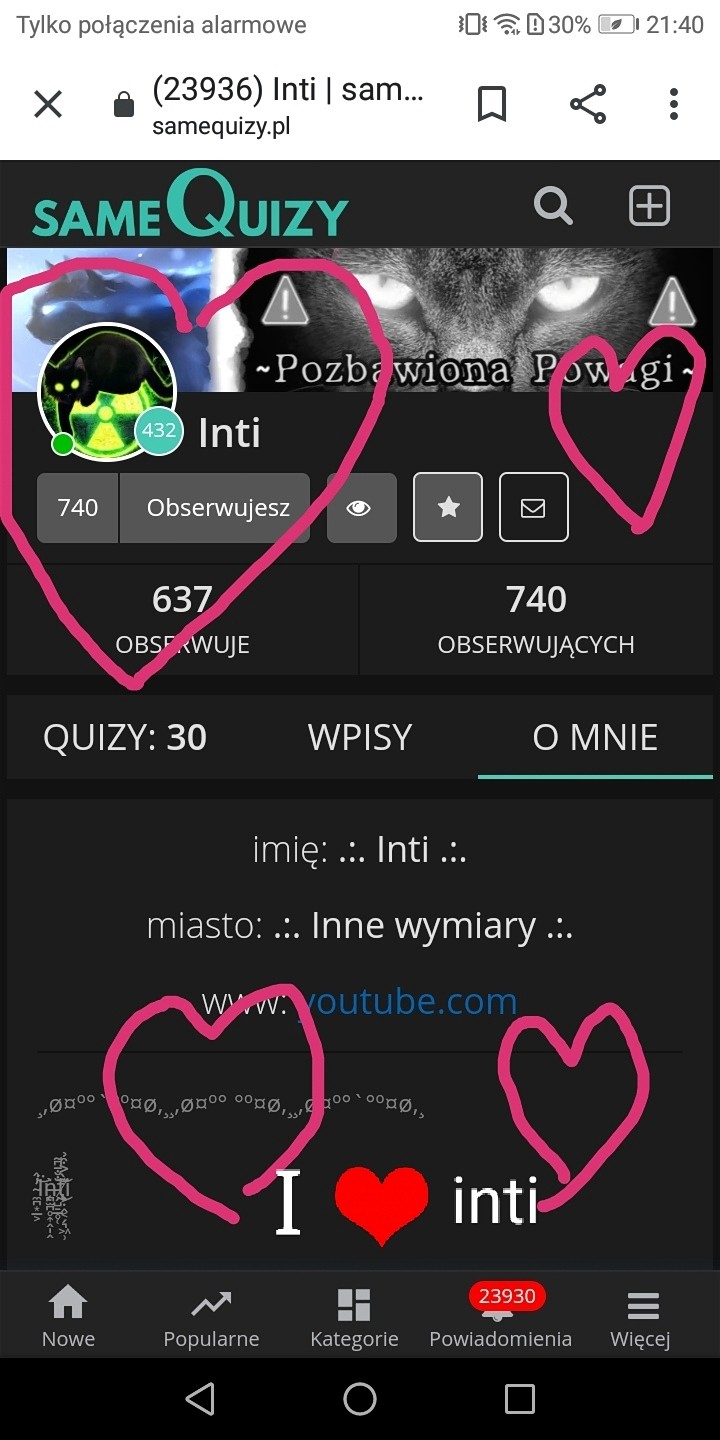Switch to the Wpisy tab
The width and height of the screenshot is (720, 1440).
[360, 738]
